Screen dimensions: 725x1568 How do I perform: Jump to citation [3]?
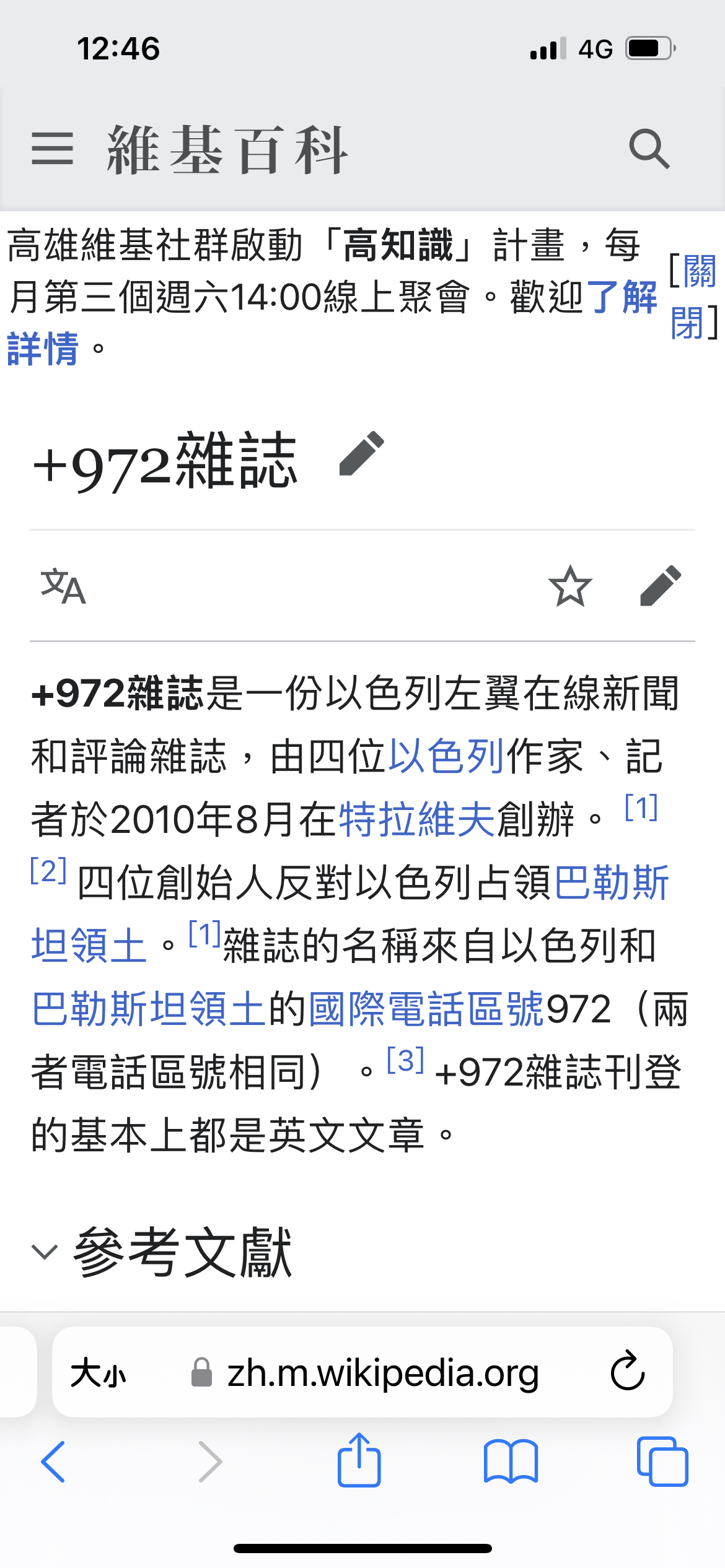405,1060
